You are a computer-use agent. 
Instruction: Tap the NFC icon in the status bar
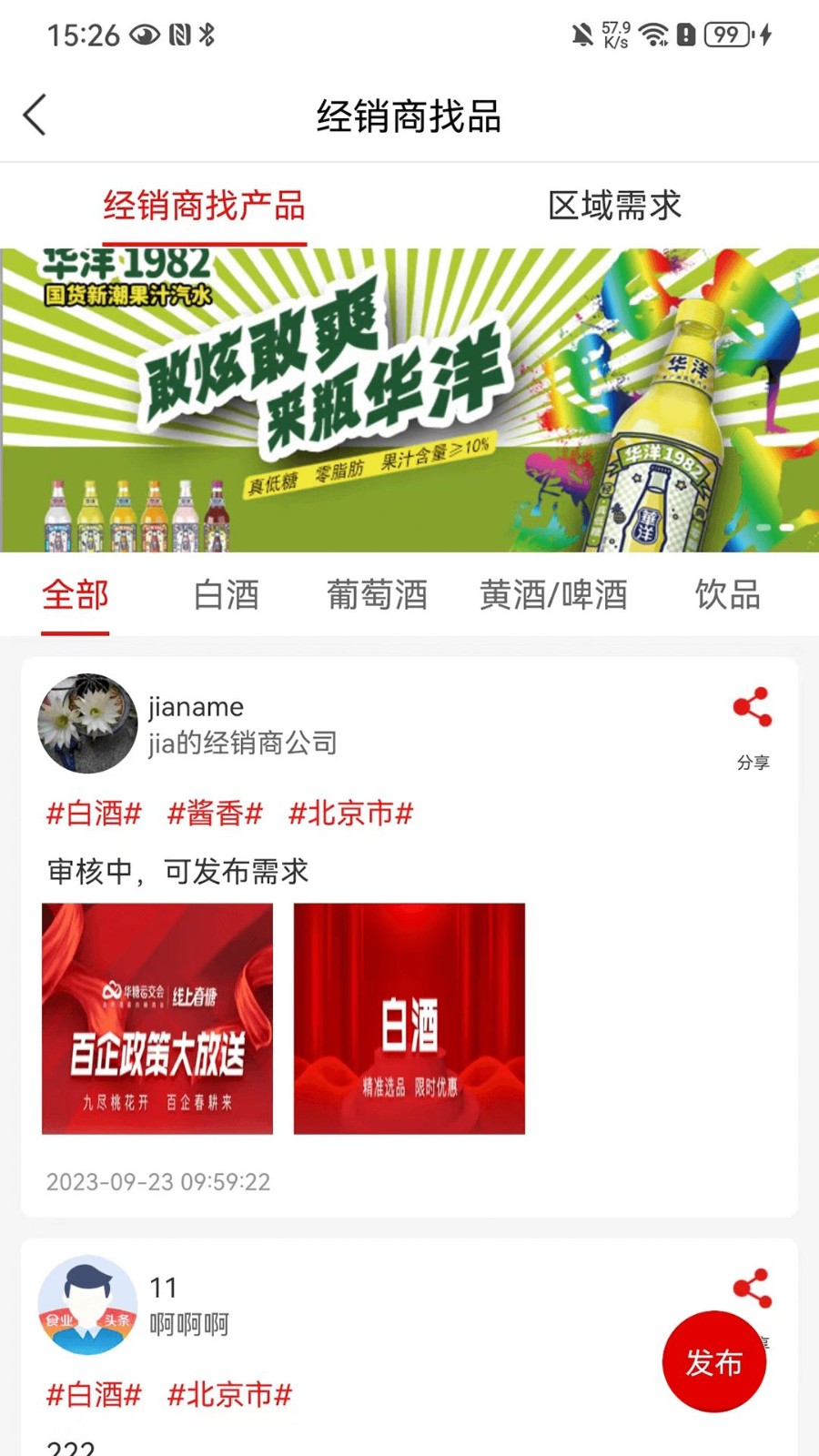pos(178,35)
